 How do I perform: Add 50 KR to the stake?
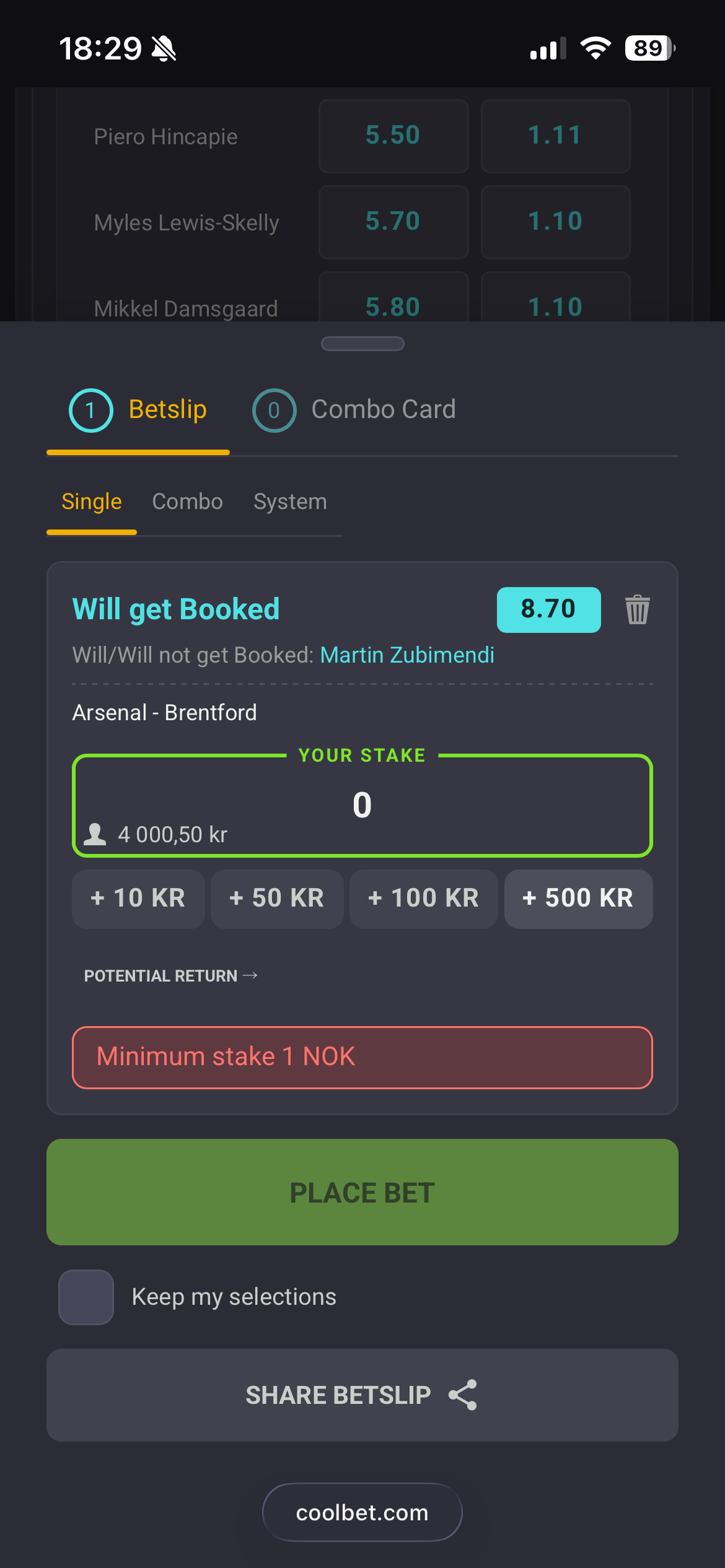pos(277,899)
